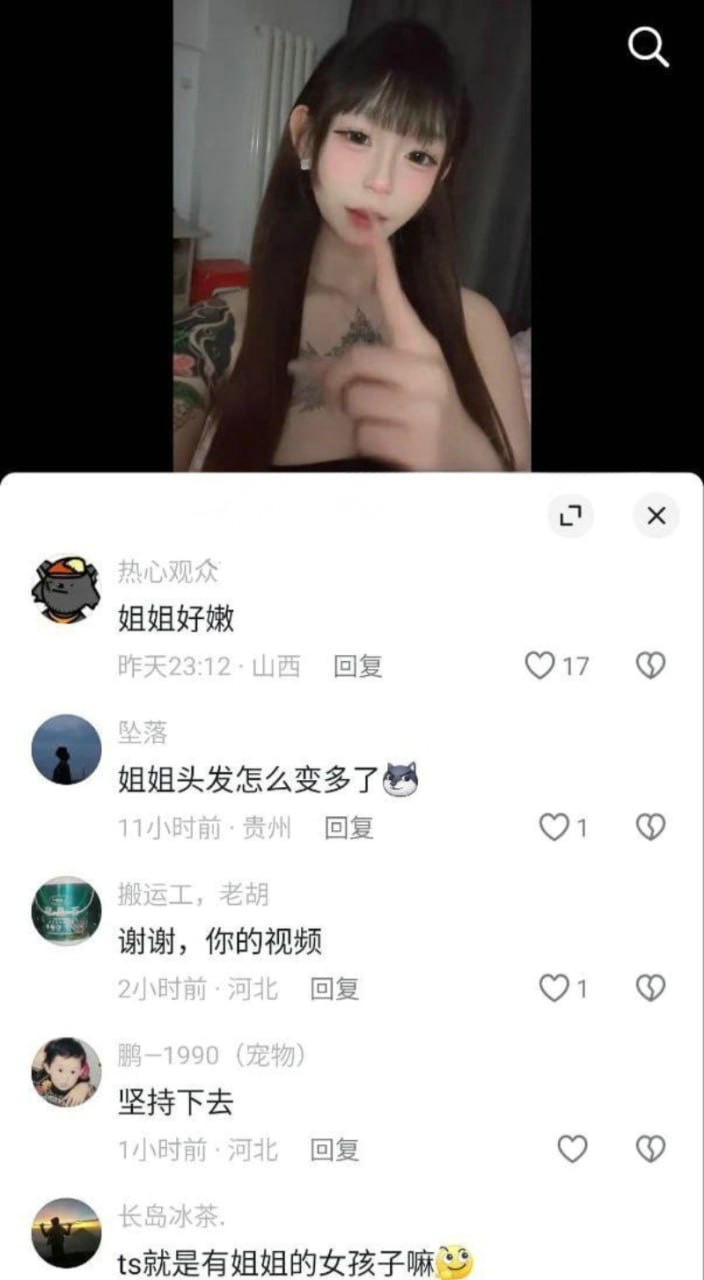Screen dimensions: 704x1280
Task: Close the comments panel
Action: point(656,515)
